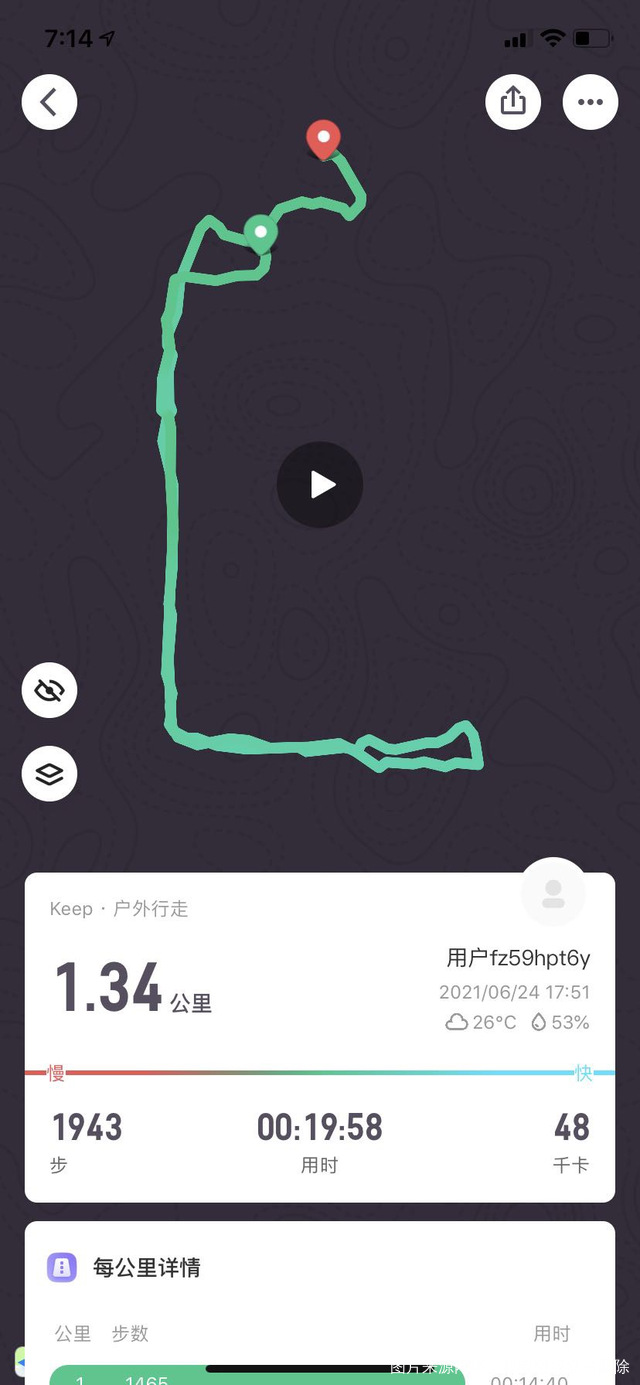Go back to the previous screen
This screenshot has width=640, height=1385.
pos(49,101)
